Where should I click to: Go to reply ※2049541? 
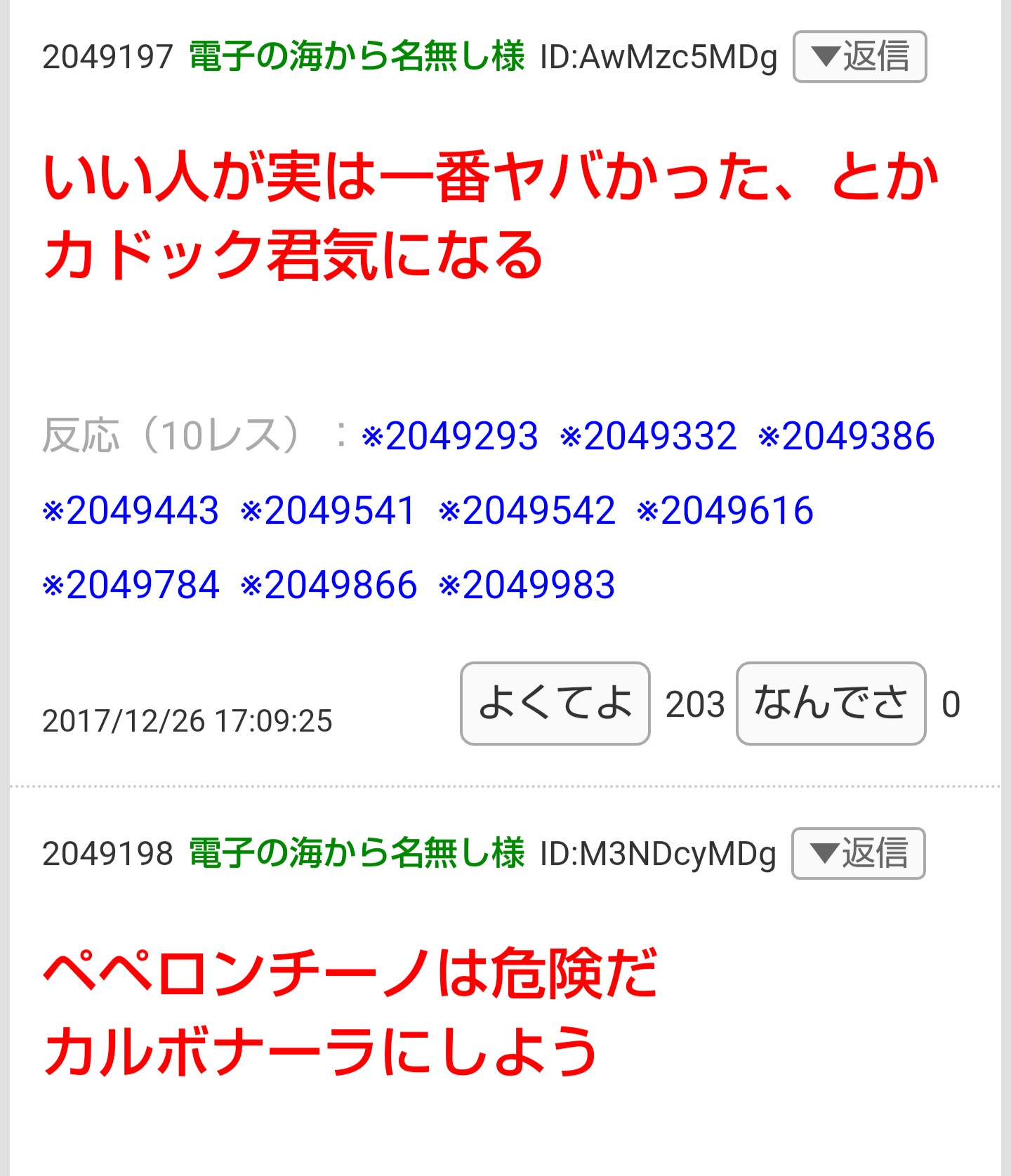(329, 510)
